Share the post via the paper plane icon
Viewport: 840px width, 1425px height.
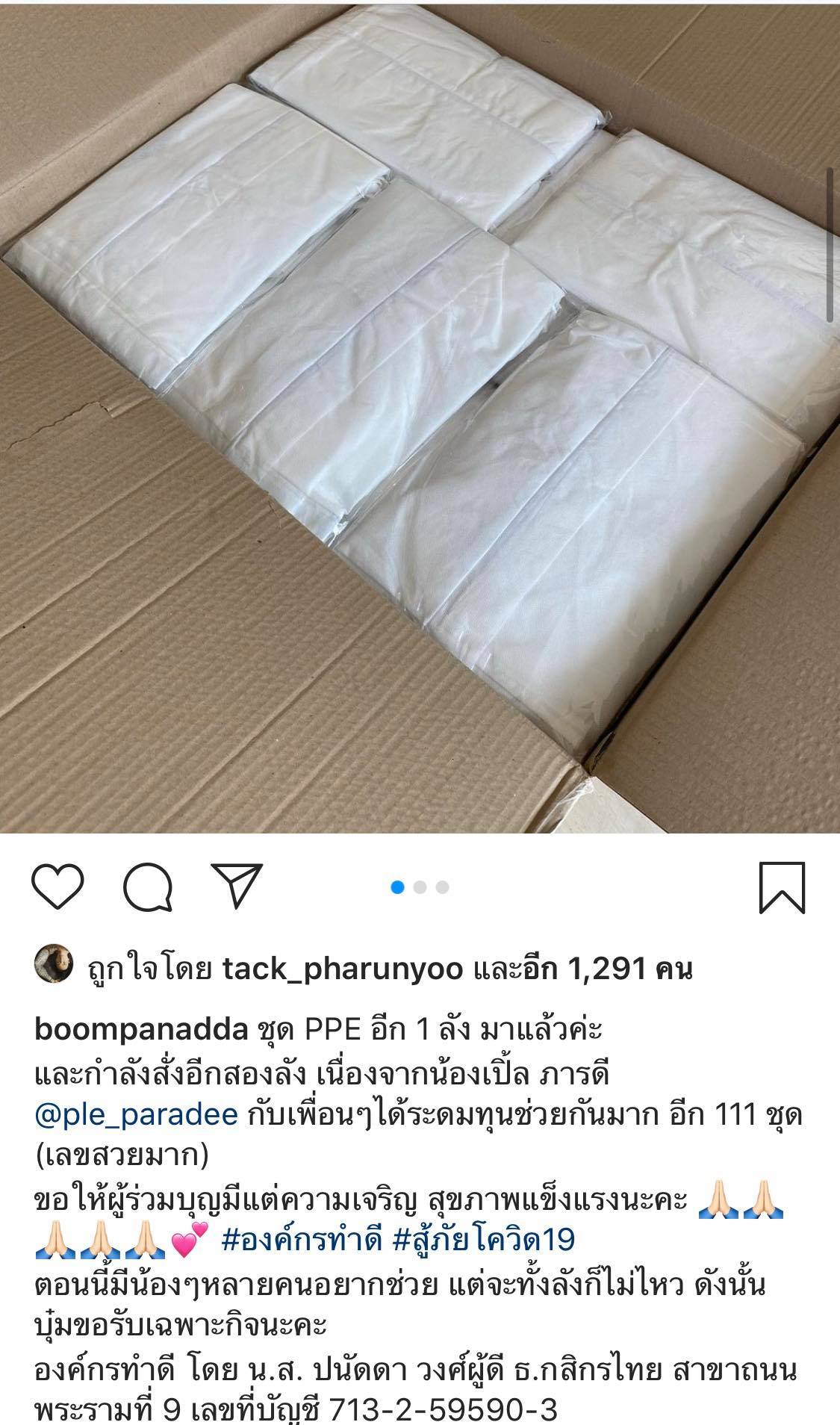tap(236, 887)
